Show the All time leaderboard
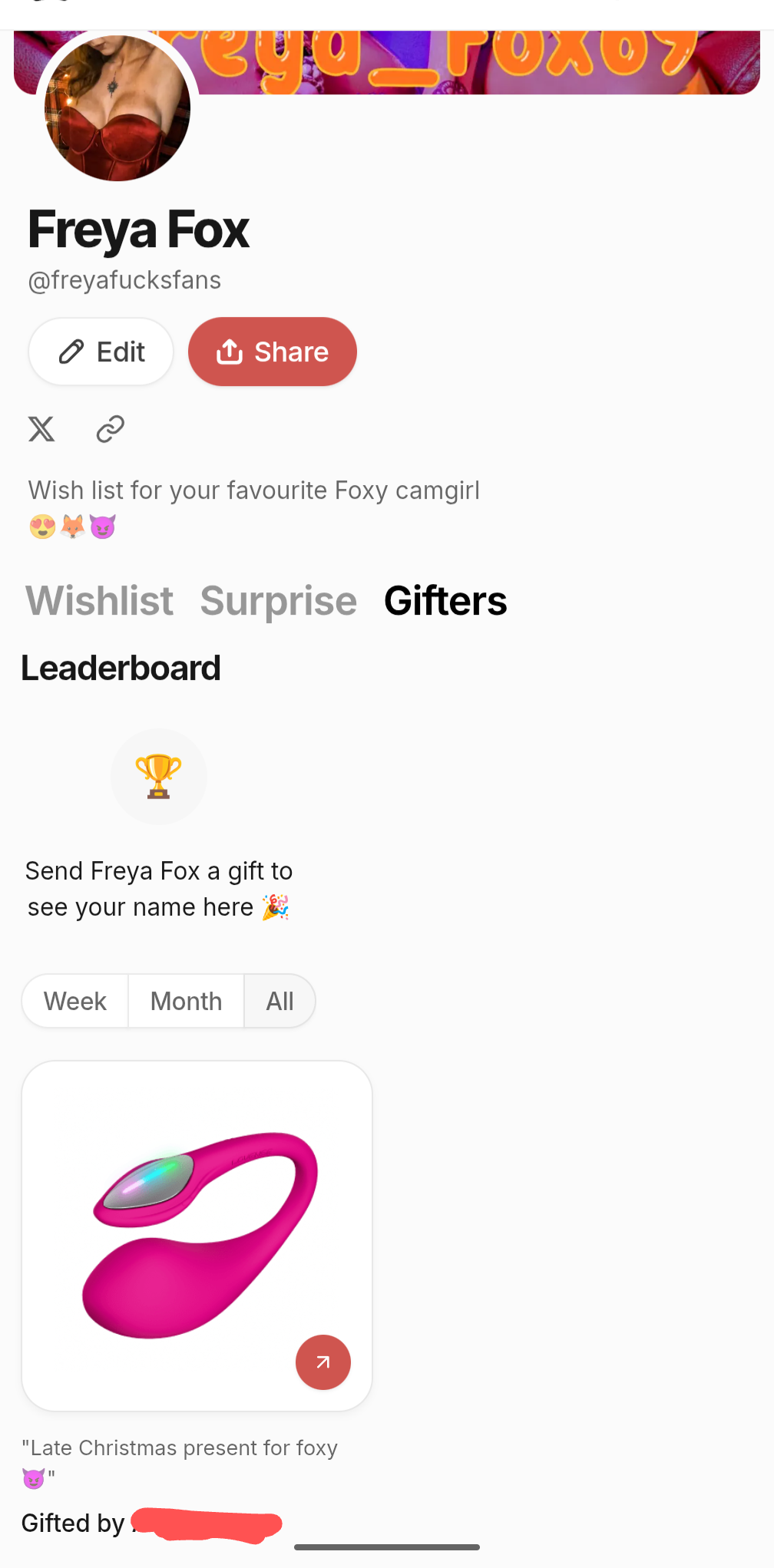 coord(279,1002)
